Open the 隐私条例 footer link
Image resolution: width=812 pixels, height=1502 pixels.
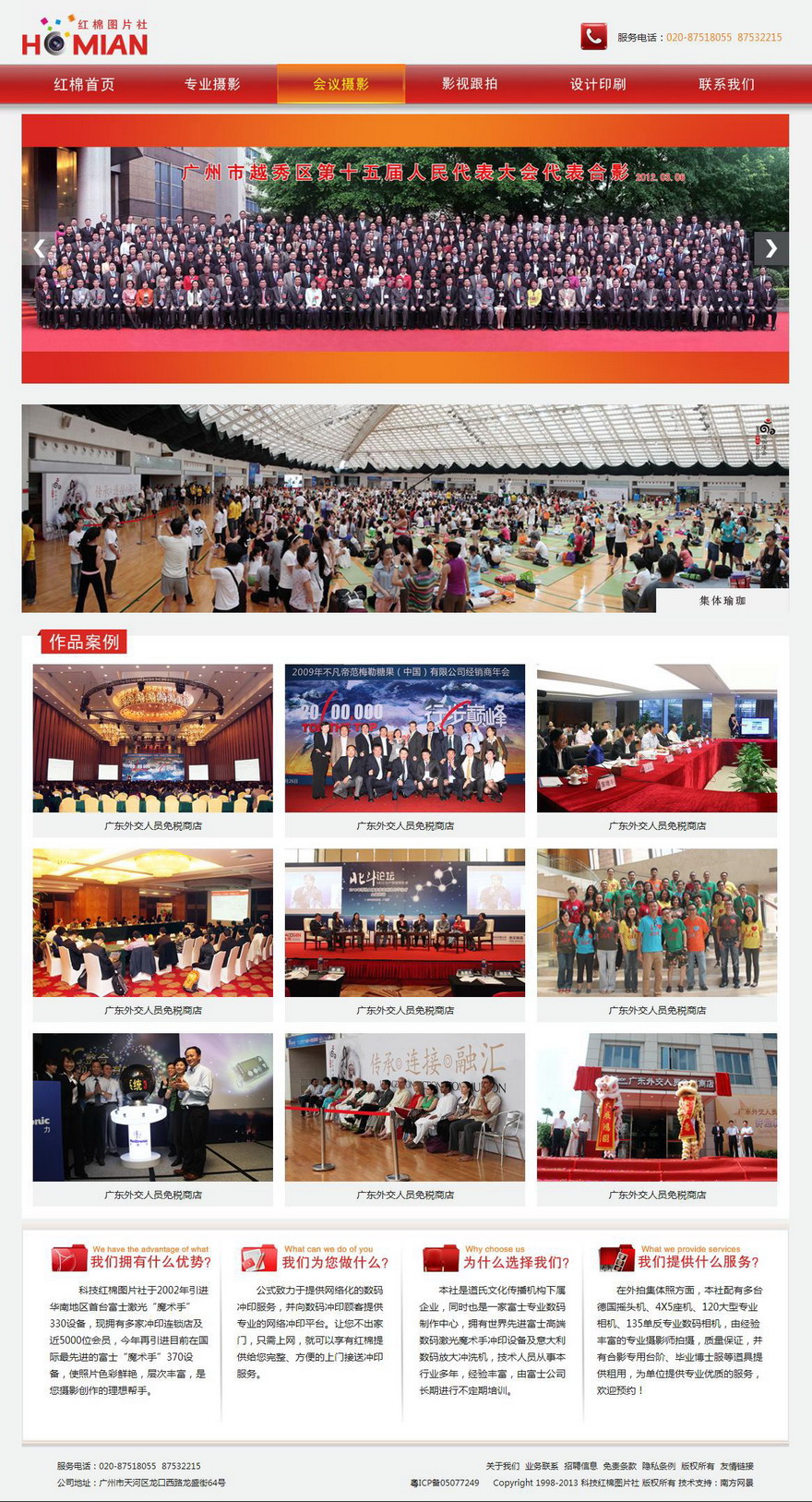tap(659, 1466)
